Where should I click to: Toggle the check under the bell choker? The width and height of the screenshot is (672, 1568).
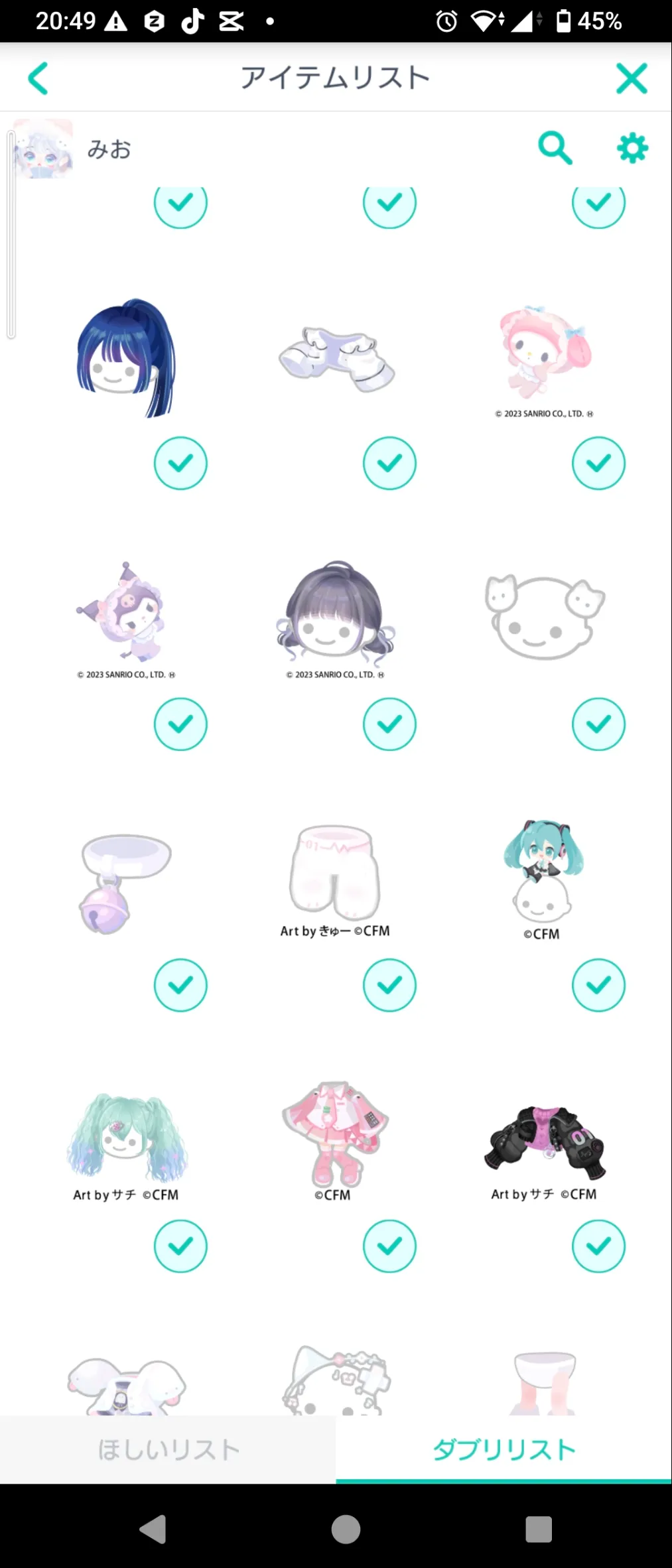pyautogui.click(x=180, y=985)
